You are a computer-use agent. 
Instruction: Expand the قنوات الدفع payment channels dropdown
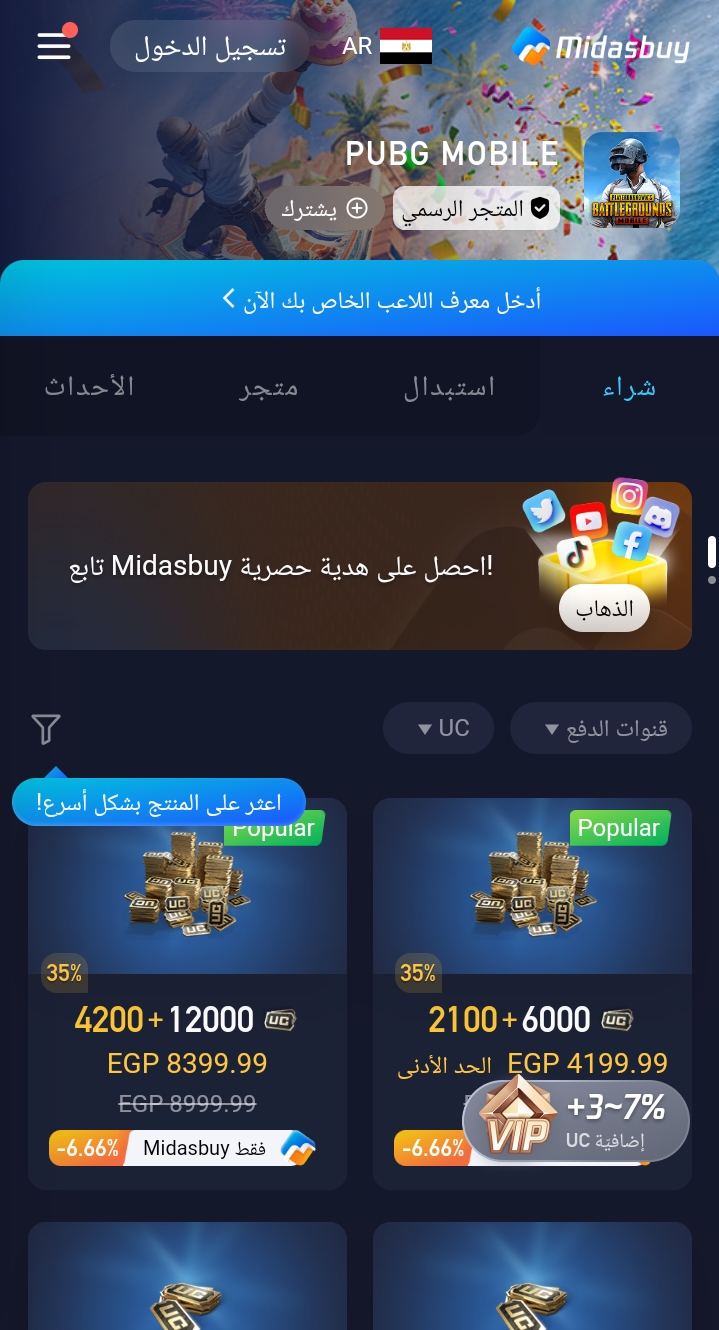click(x=602, y=729)
